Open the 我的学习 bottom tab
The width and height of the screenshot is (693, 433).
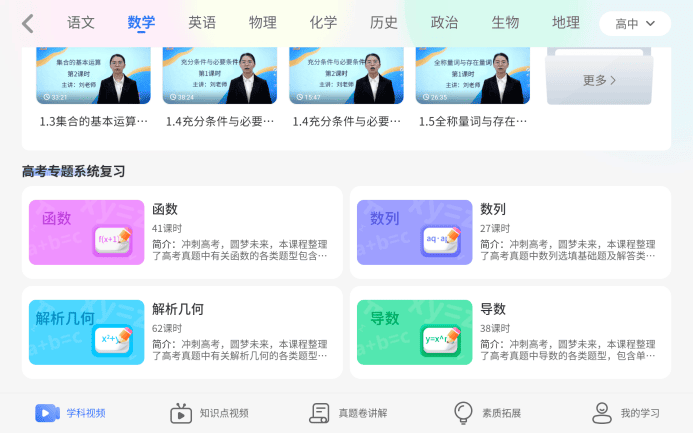pyautogui.click(x=626, y=412)
